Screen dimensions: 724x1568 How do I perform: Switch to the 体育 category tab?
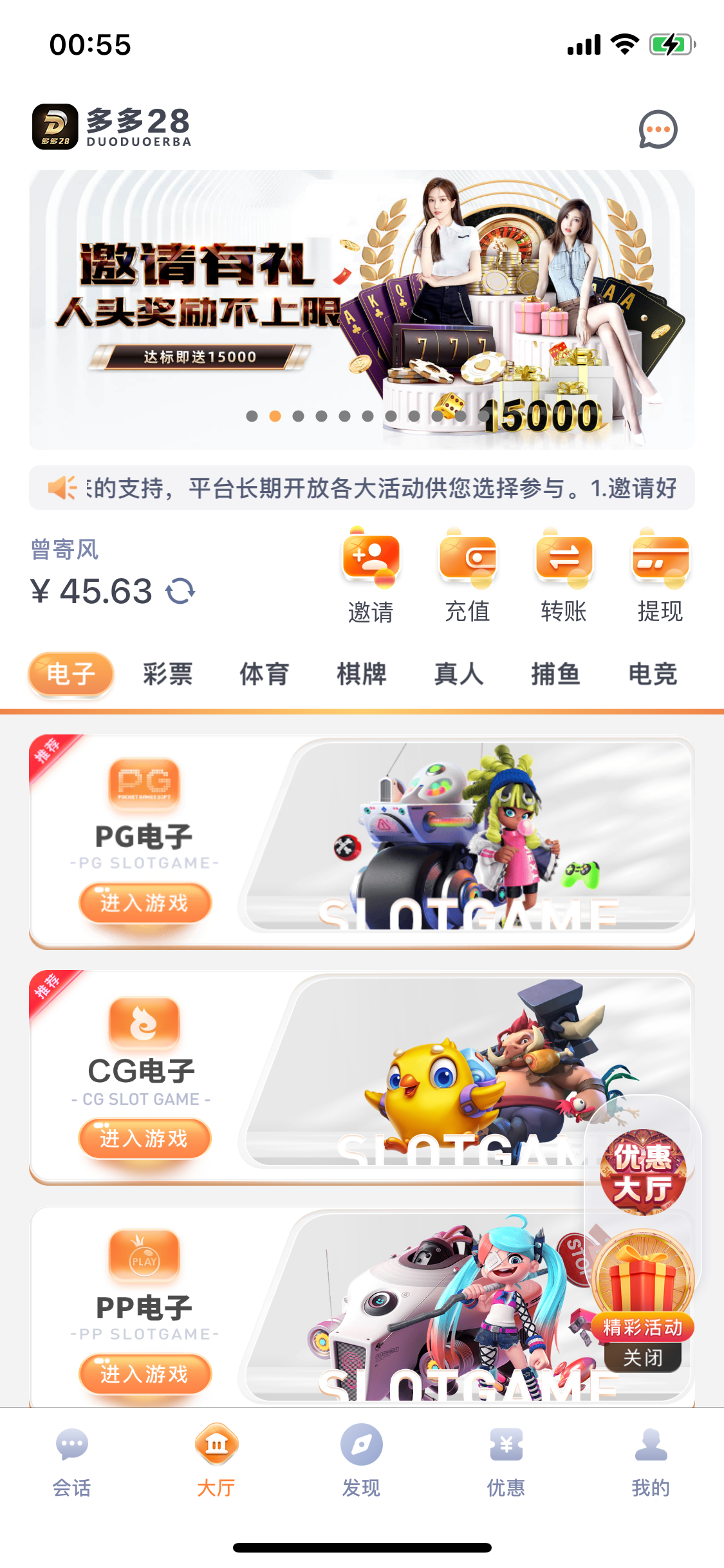click(x=264, y=674)
